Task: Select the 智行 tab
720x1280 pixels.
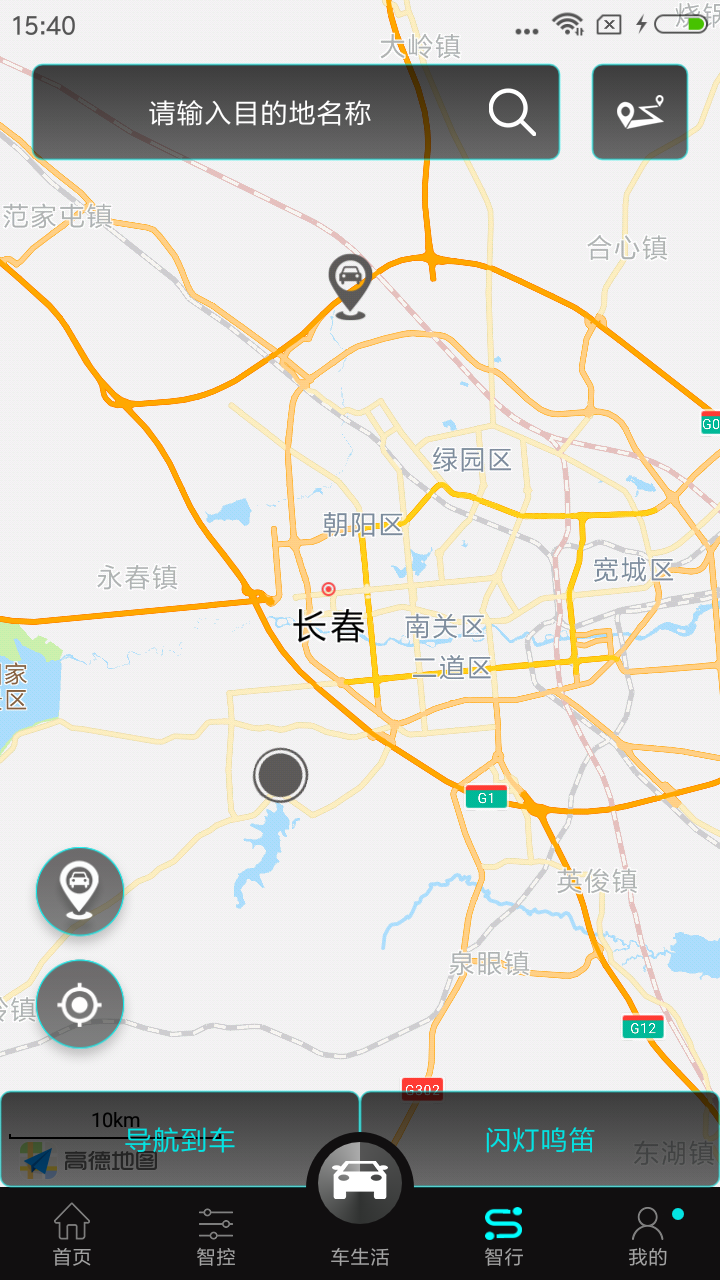Action: 504,1235
